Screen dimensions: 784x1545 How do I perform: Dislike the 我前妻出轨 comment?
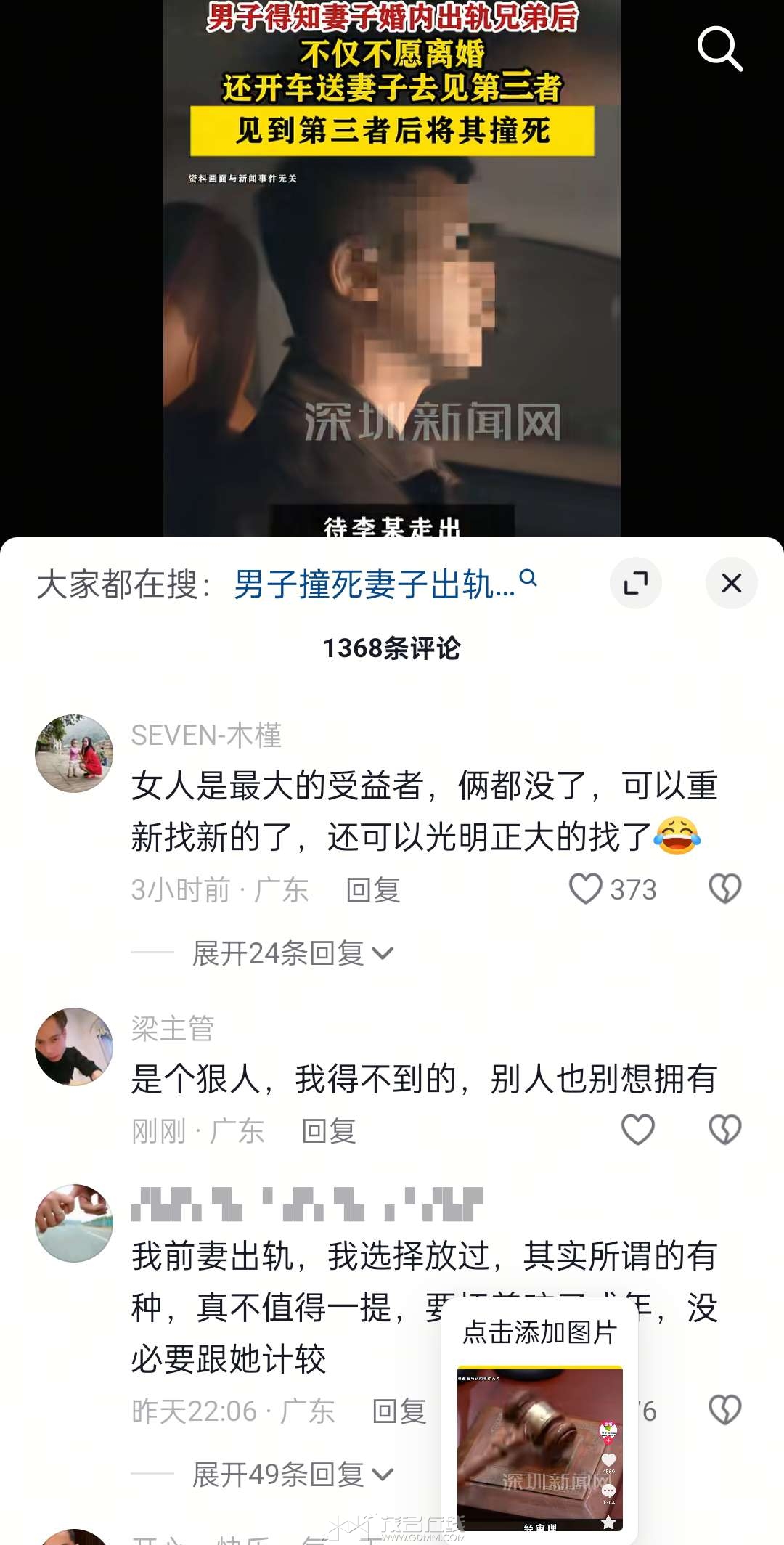coord(724,1410)
